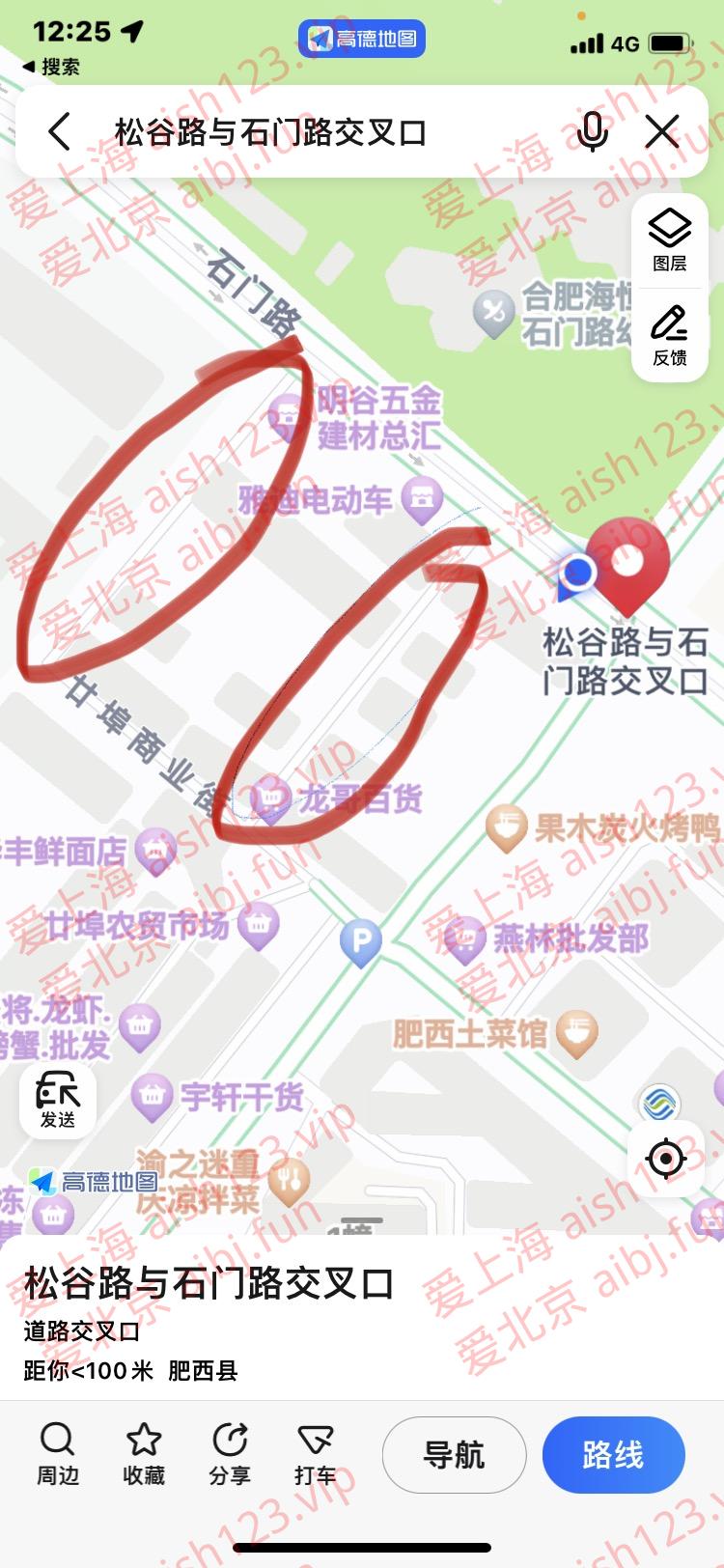Screen dimensions: 724x1568
Task: Select the 龙哥百货 map marker
Action: coord(273,798)
